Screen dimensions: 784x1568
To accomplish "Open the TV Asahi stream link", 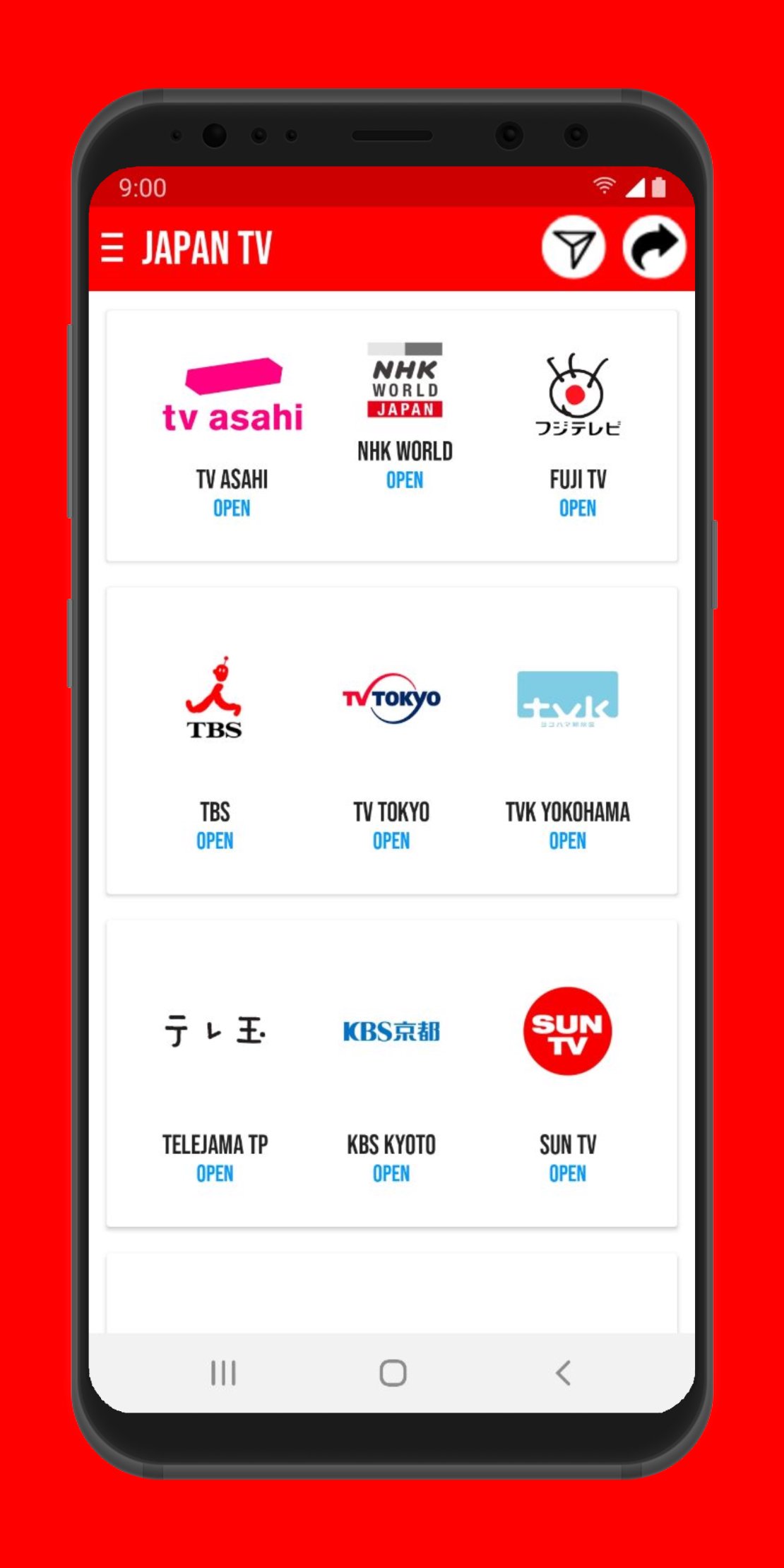I will [x=232, y=508].
